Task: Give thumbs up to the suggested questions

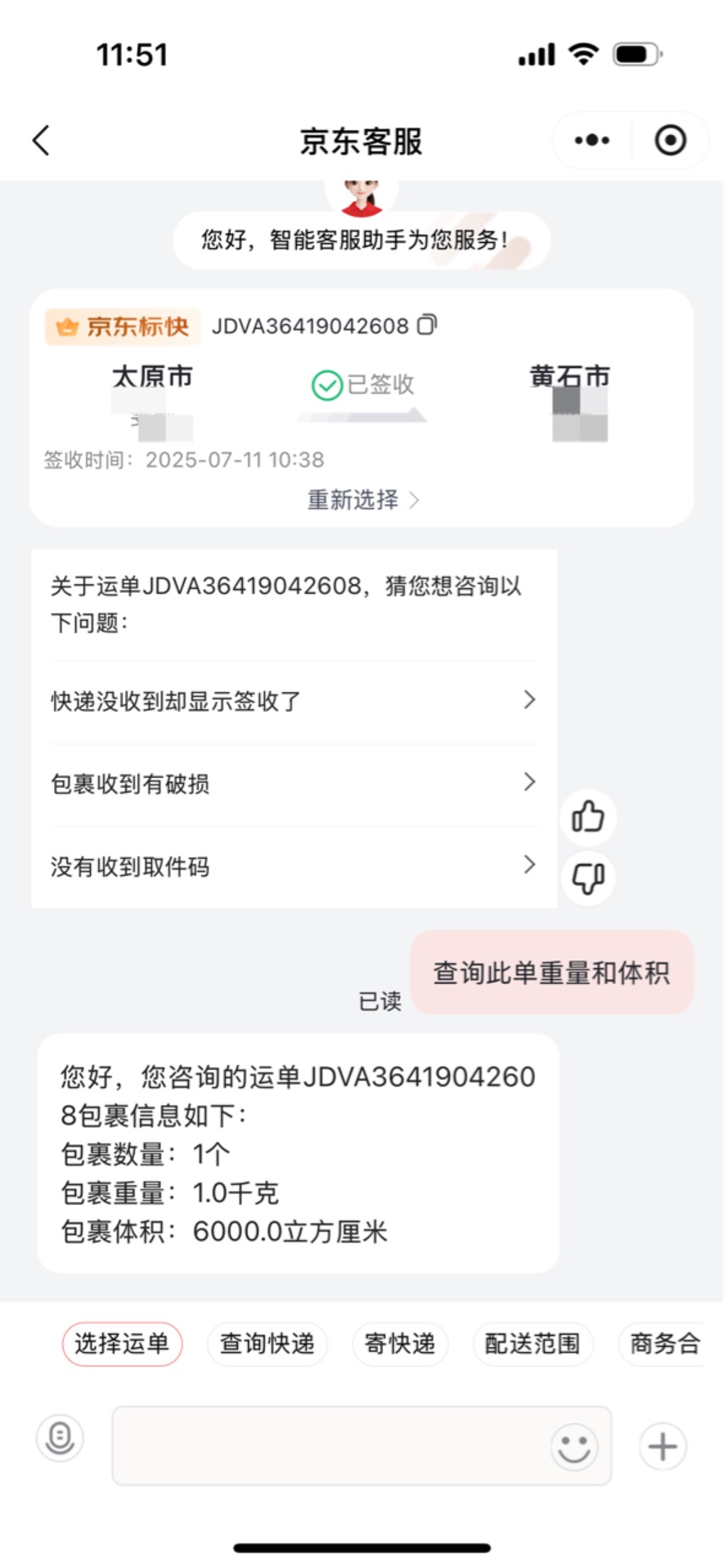Action: (x=587, y=816)
